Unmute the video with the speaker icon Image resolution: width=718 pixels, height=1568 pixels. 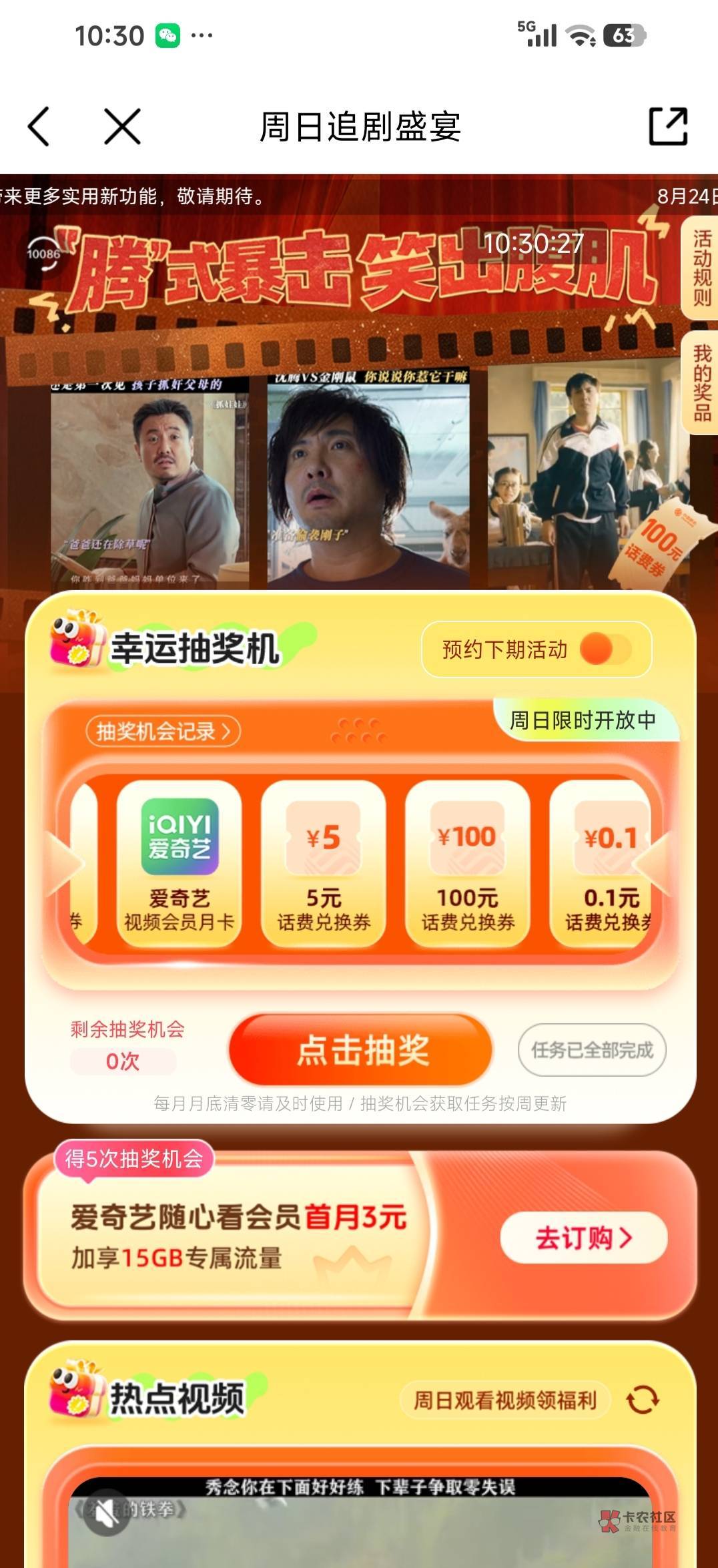pyautogui.click(x=107, y=1512)
